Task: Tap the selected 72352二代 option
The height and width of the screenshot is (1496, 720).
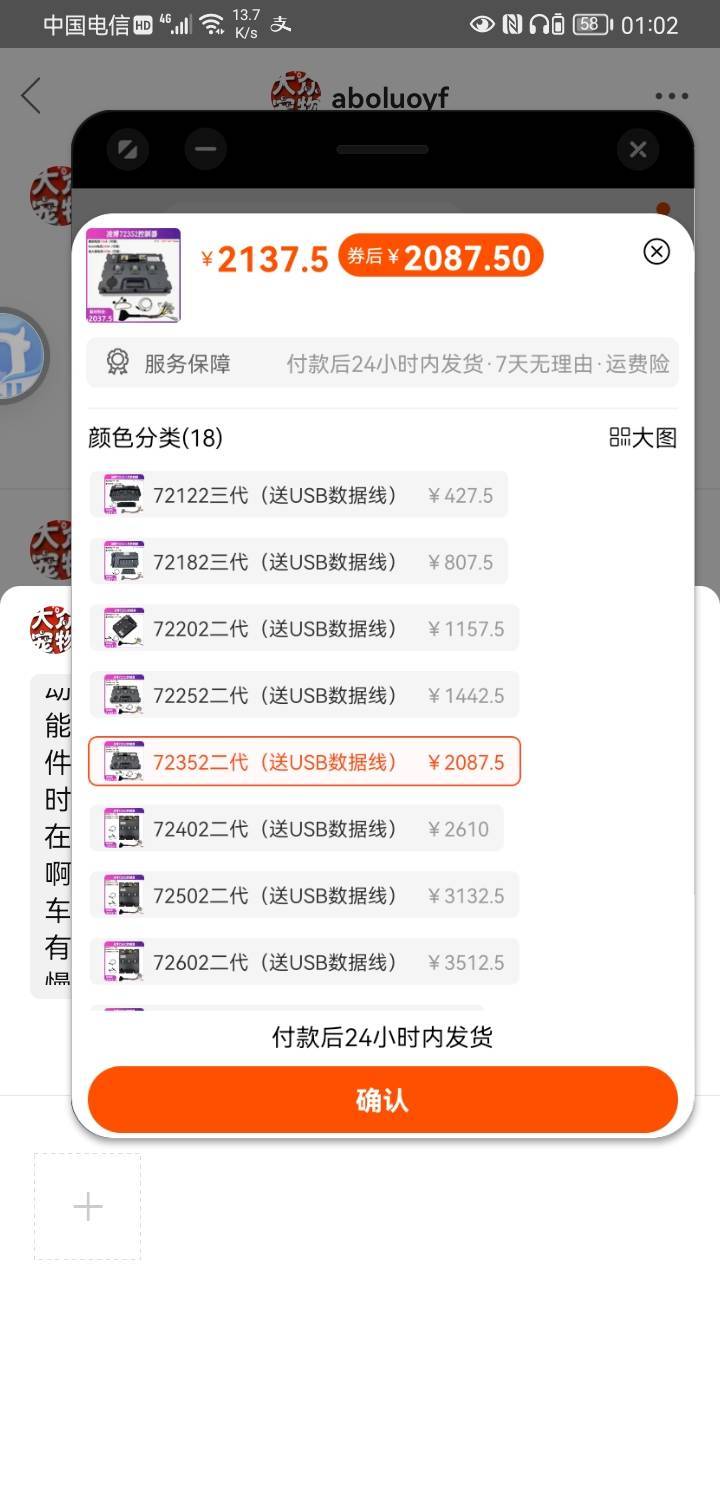Action: point(304,762)
